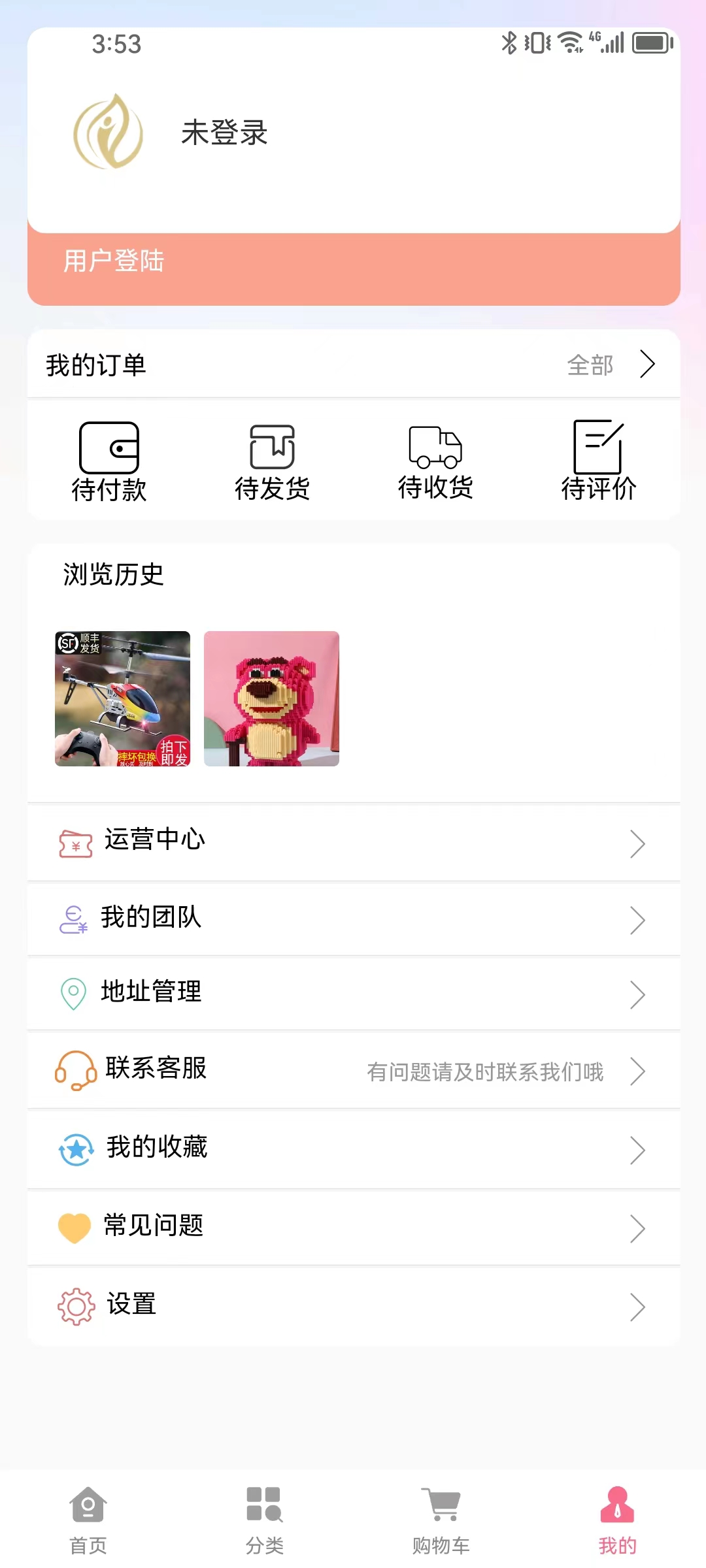The image size is (706, 1568).
Task: Switch to the 购物车 cart tab
Action: [x=441, y=1520]
